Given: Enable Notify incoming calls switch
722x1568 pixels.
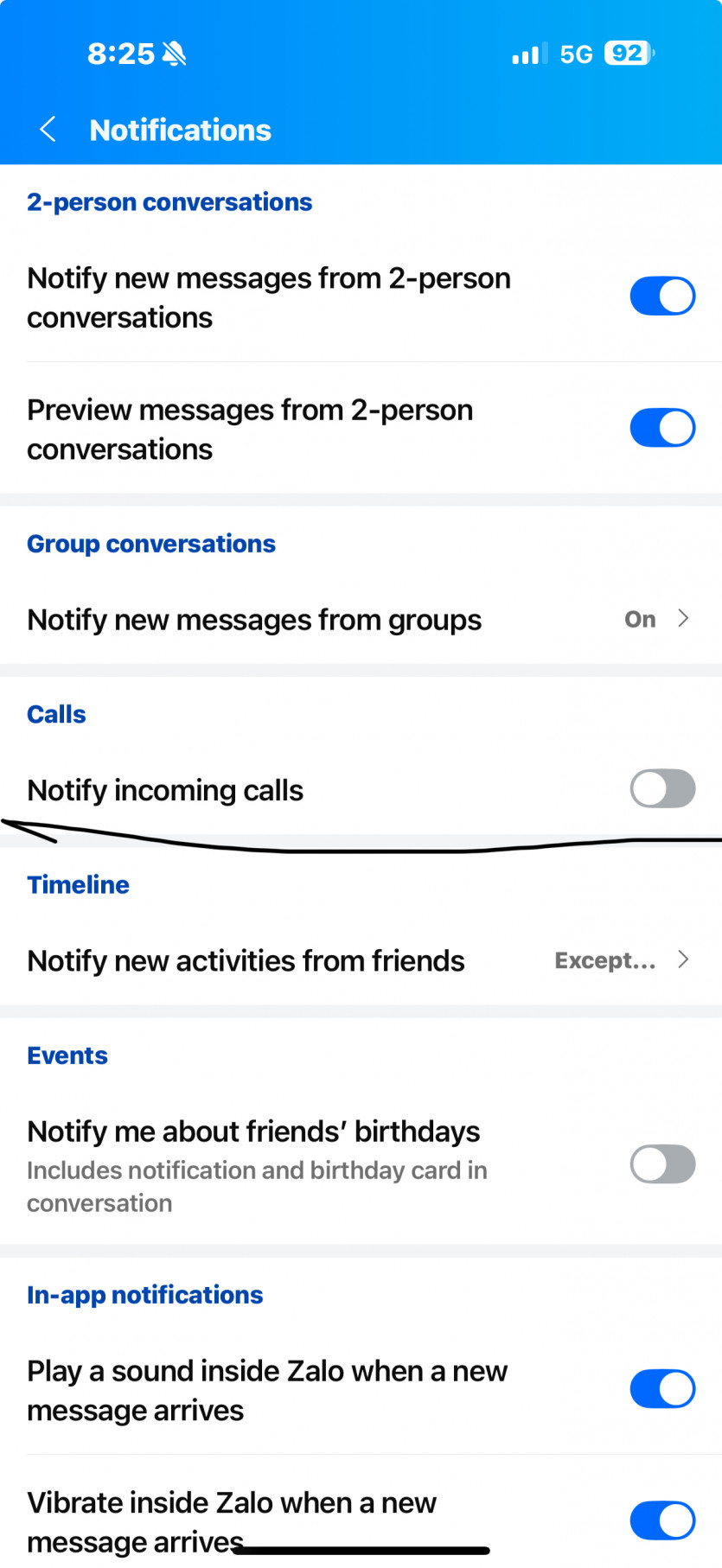Looking at the screenshot, I should tap(662, 788).
